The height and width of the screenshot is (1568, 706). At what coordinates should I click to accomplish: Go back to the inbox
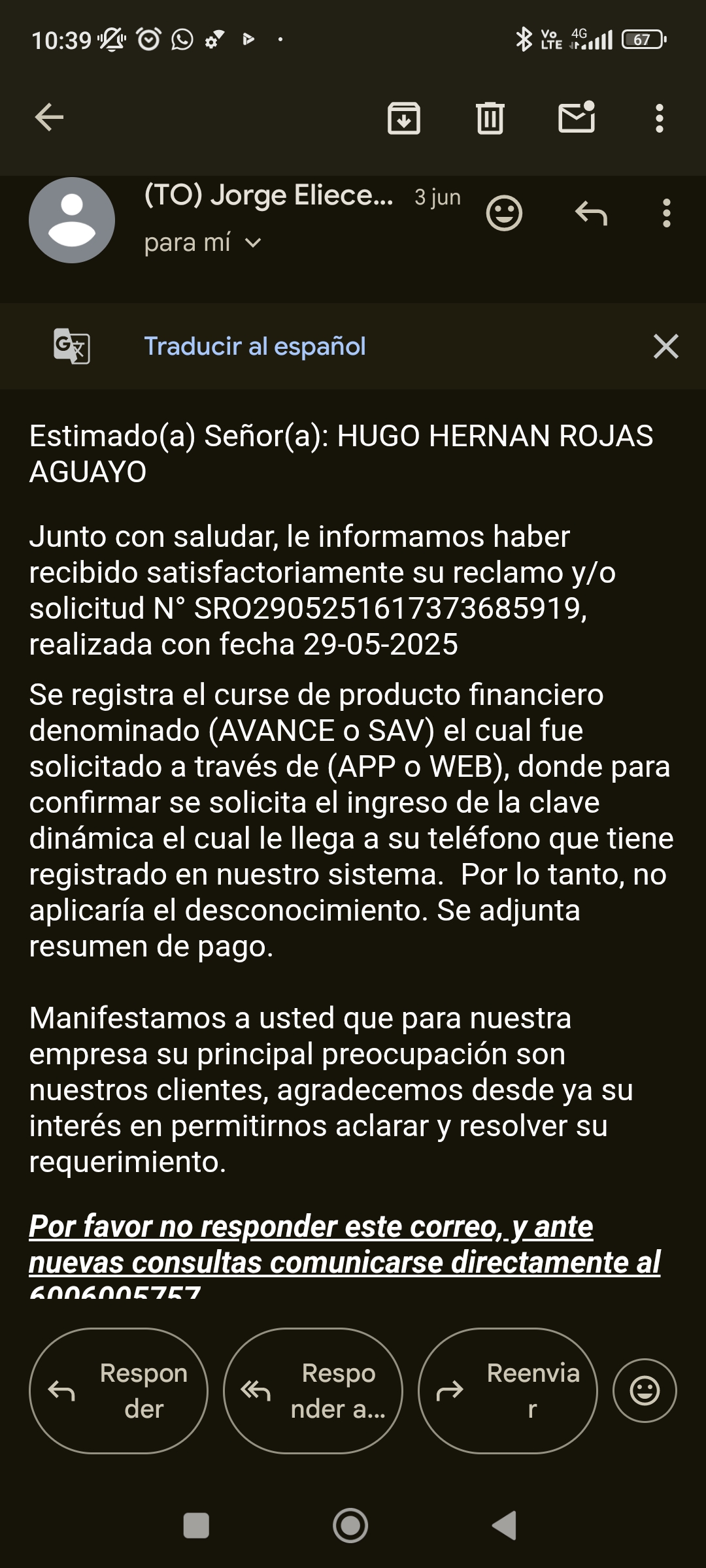[x=49, y=118]
